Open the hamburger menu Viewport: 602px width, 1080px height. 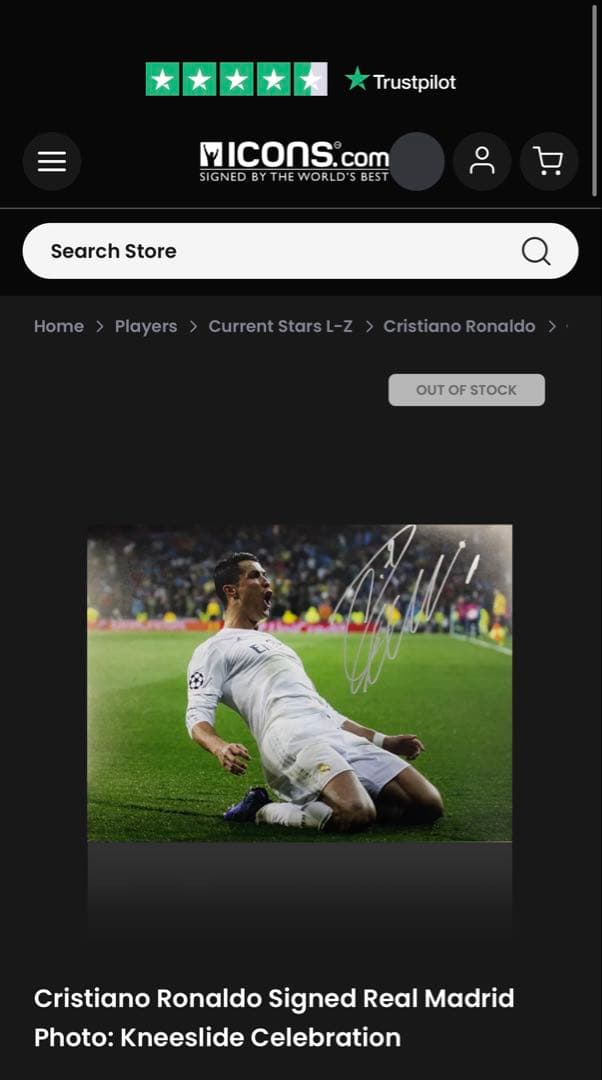point(52,161)
